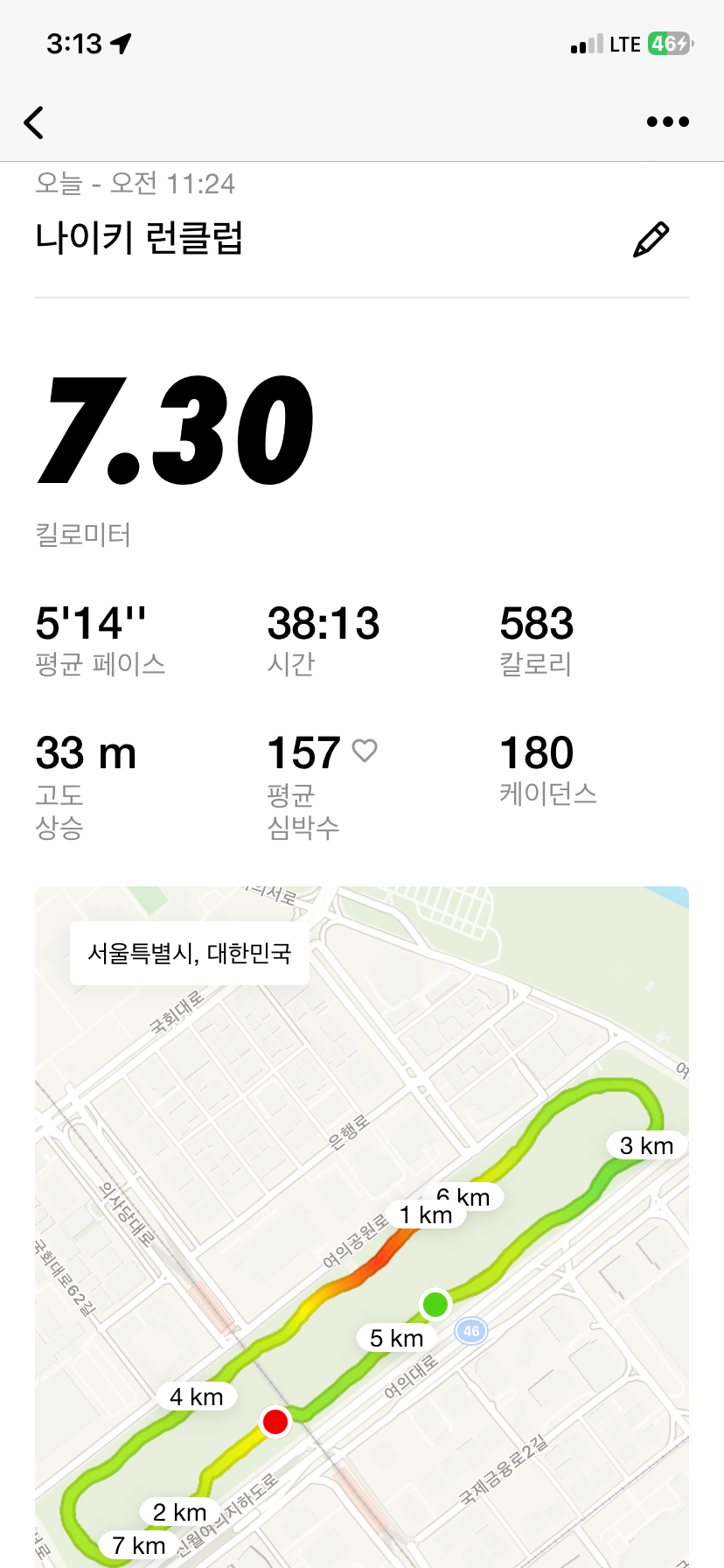Open the back navigation arrow
Viewport: 724px width, 1568px height.
[35, 122]
